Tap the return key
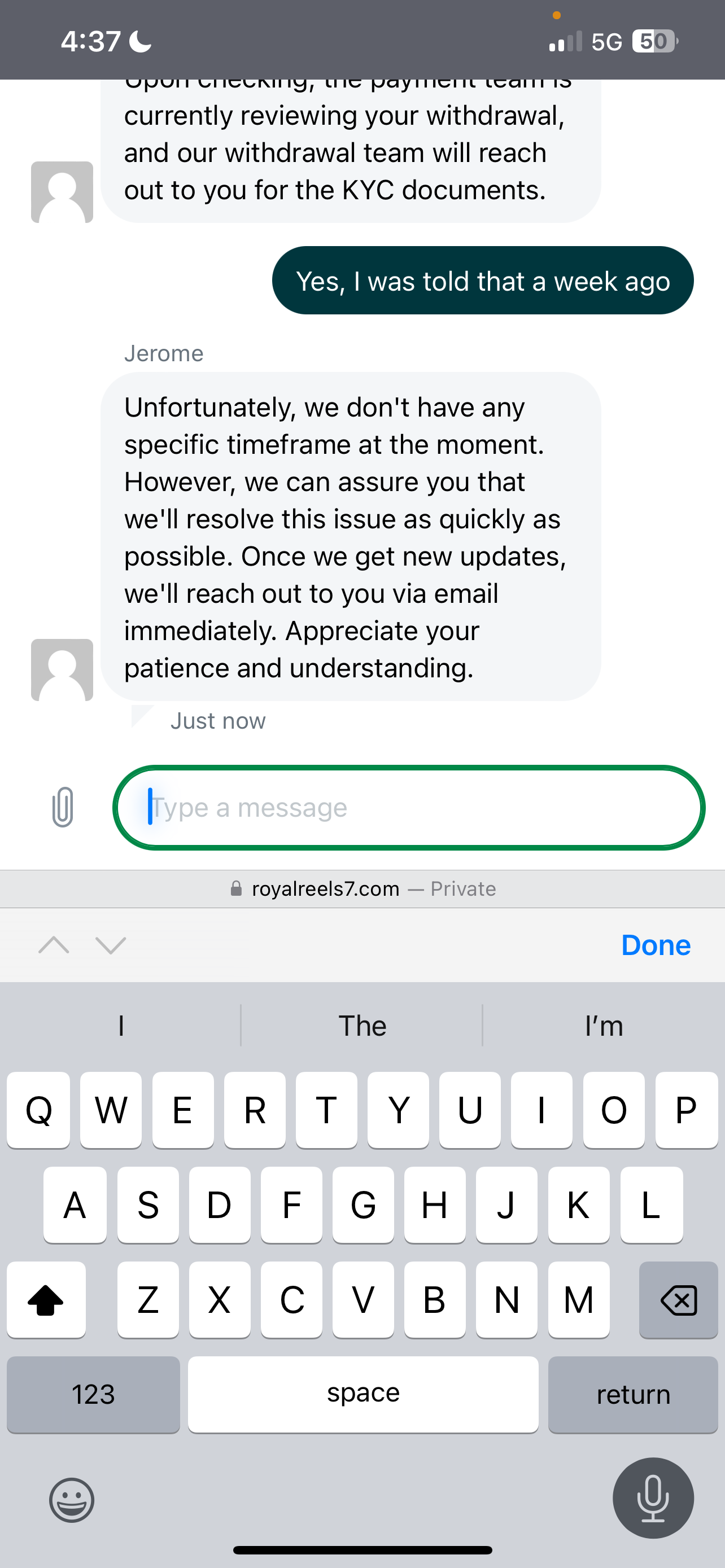This screenshot has height=1568, width=725. [633, 1395]
